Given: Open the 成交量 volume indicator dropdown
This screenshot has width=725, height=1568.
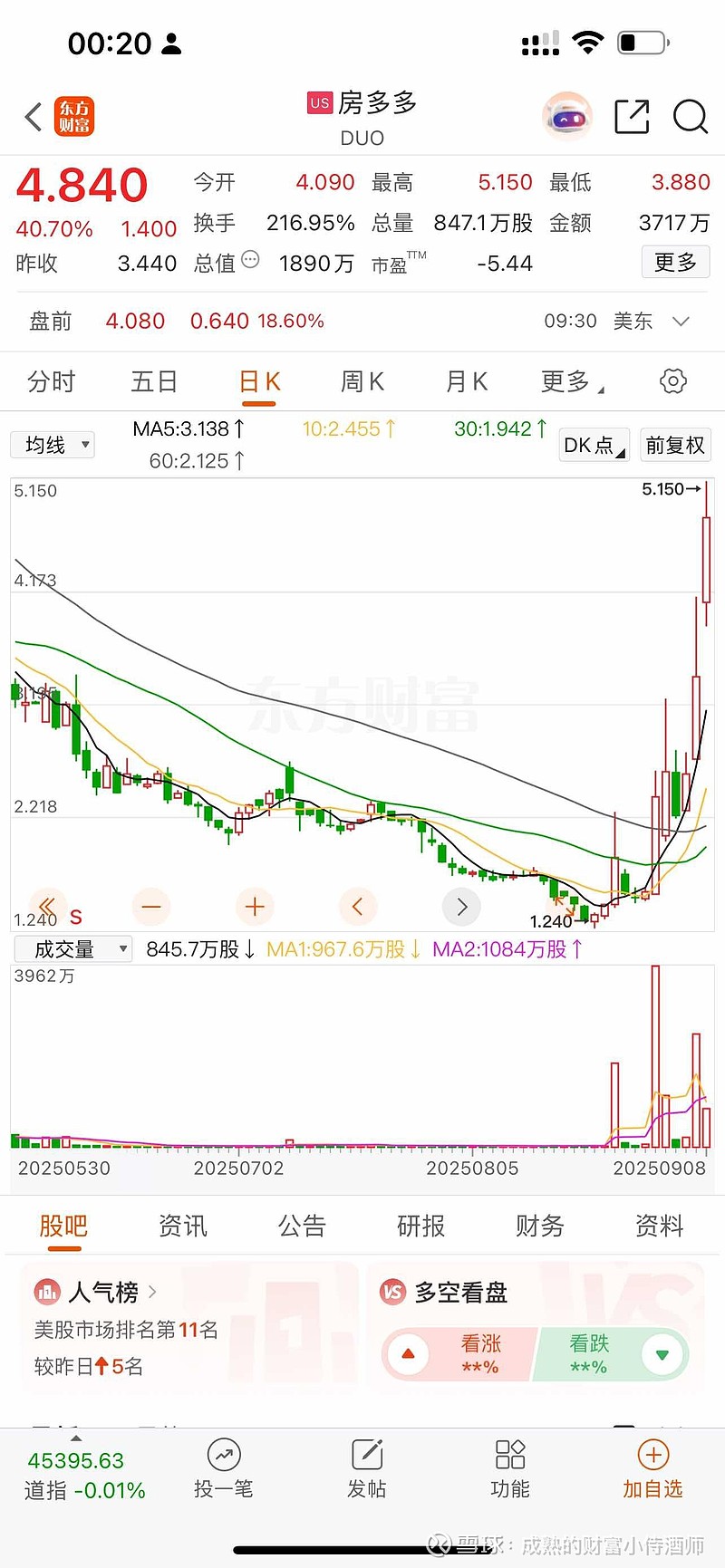Looking at the screenshot, I should click(x=72, y=948).
